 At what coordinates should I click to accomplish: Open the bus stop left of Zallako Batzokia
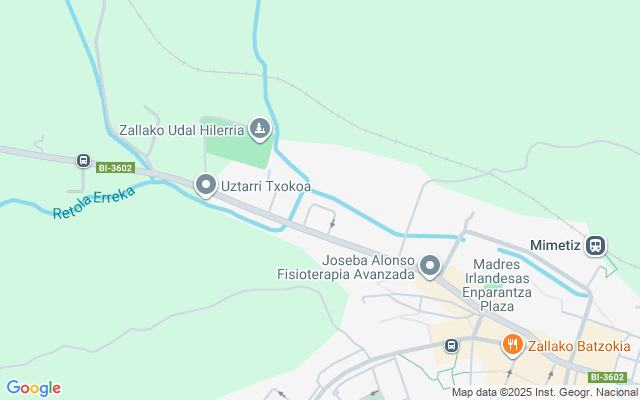coord(452,346)
